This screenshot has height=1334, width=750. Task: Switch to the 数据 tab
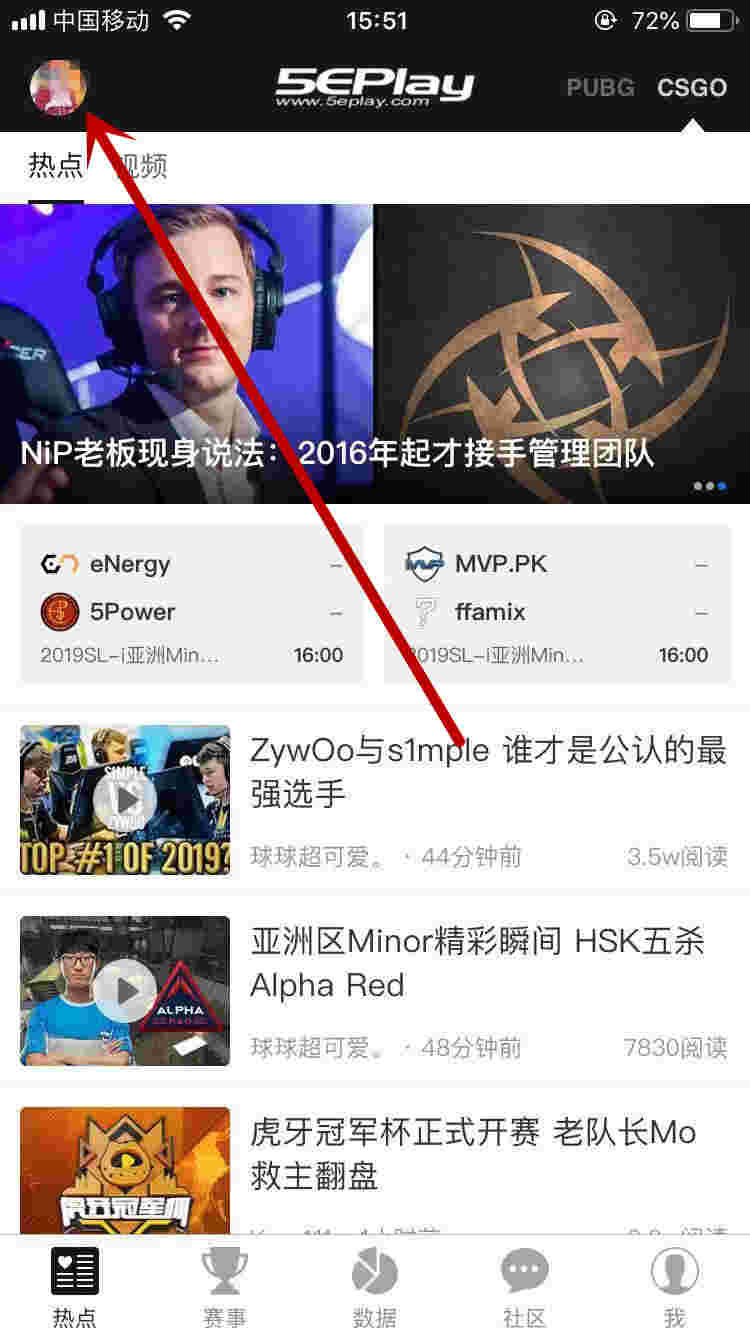click(374, 1286)
